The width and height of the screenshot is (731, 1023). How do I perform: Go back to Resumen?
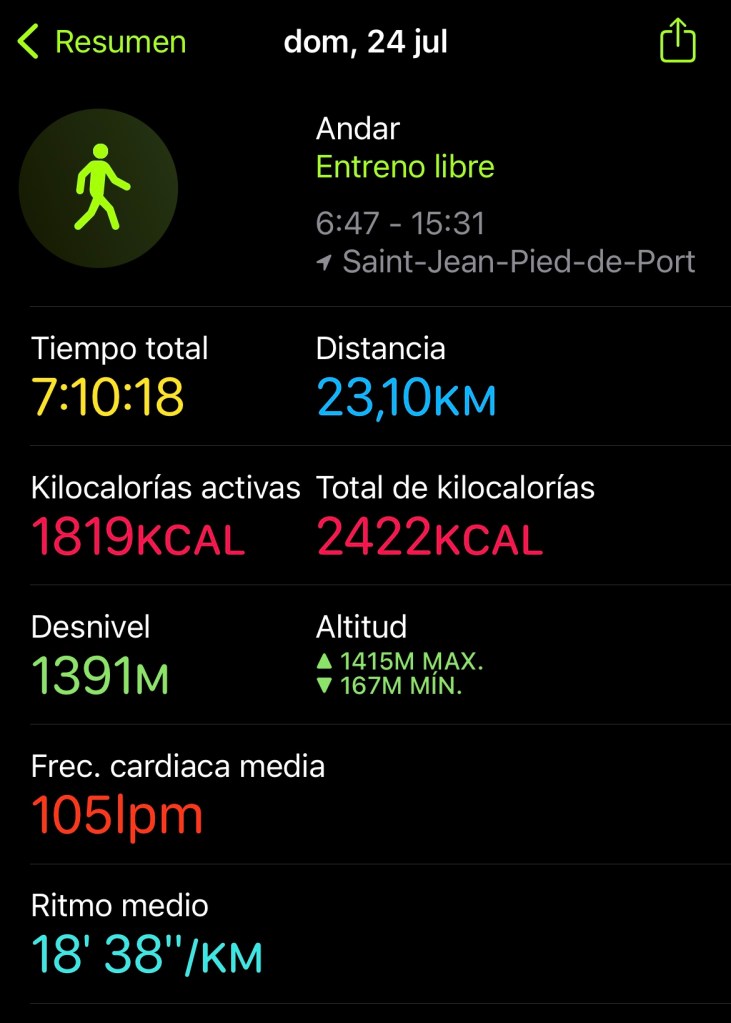101,42
